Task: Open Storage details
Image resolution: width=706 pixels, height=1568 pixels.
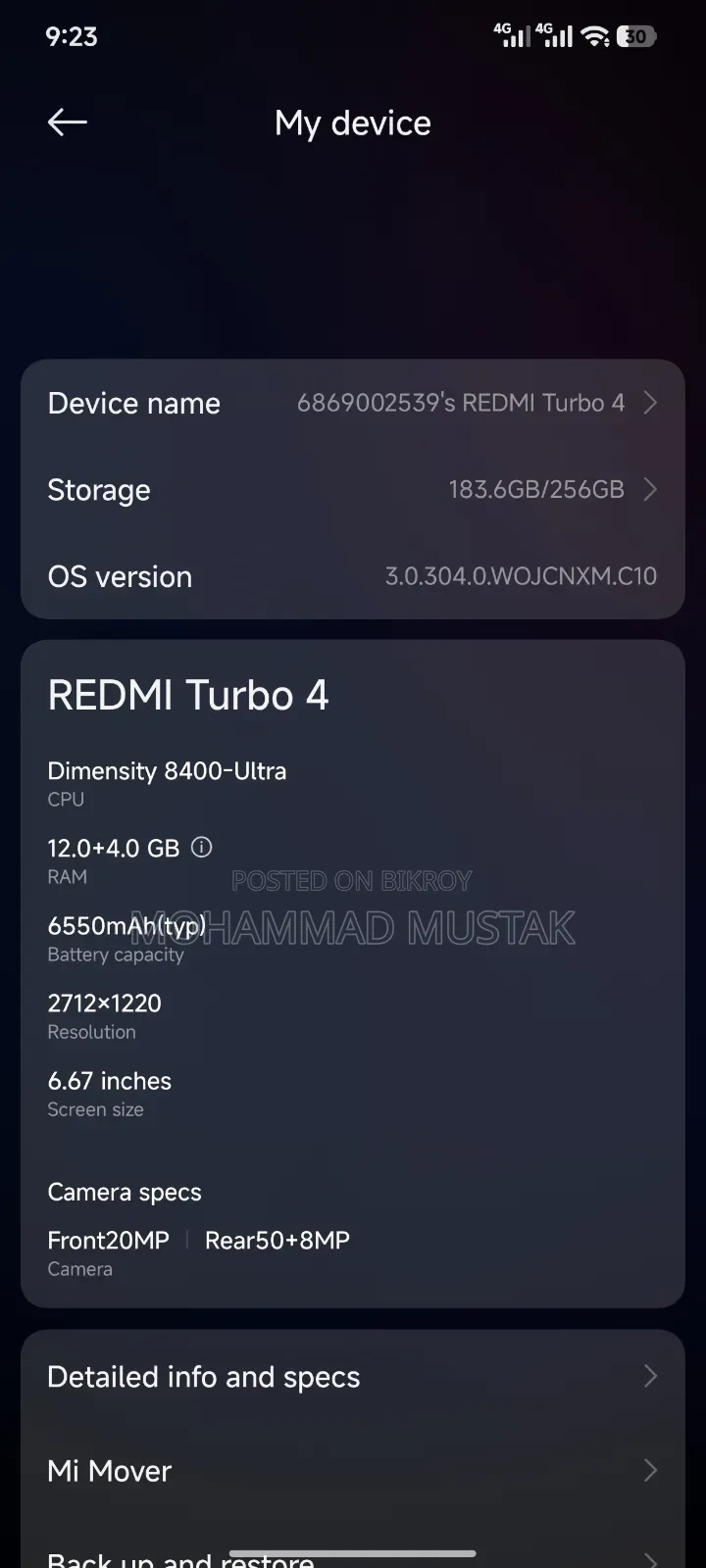Action: [x=353, y=489]
